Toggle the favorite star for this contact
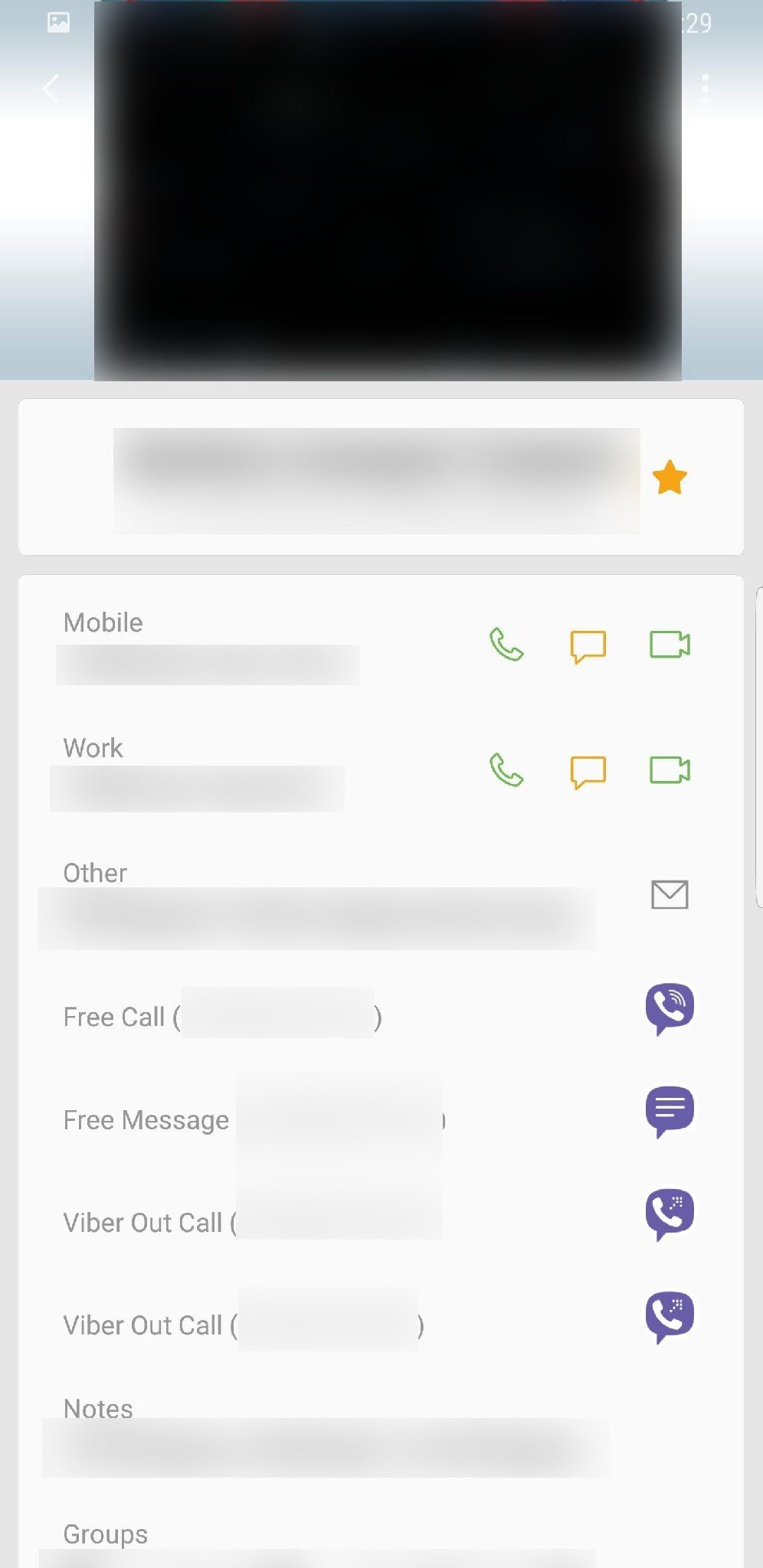The image size is (763, 1568). [670, 477]
